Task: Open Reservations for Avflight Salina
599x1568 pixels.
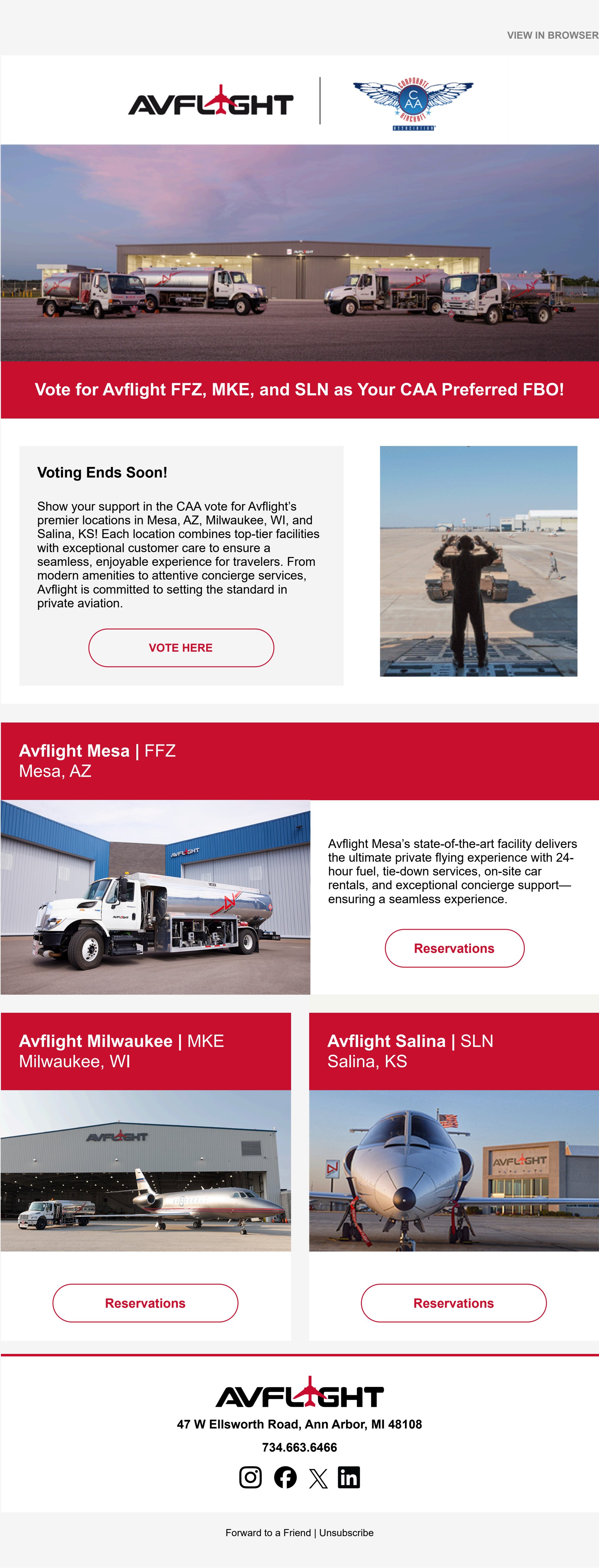Action: click(454, 1303)
